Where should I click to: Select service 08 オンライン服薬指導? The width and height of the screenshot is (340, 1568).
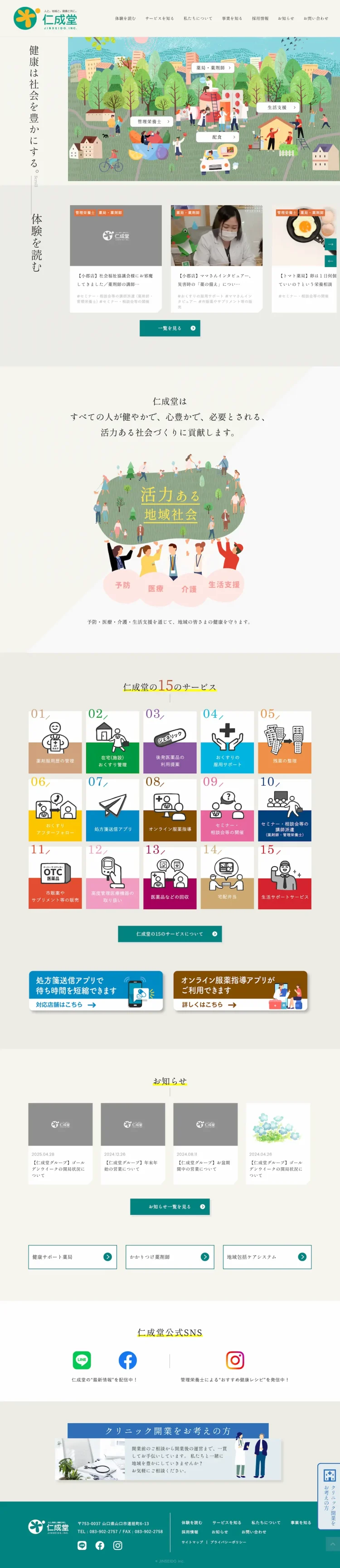point(170,808)
